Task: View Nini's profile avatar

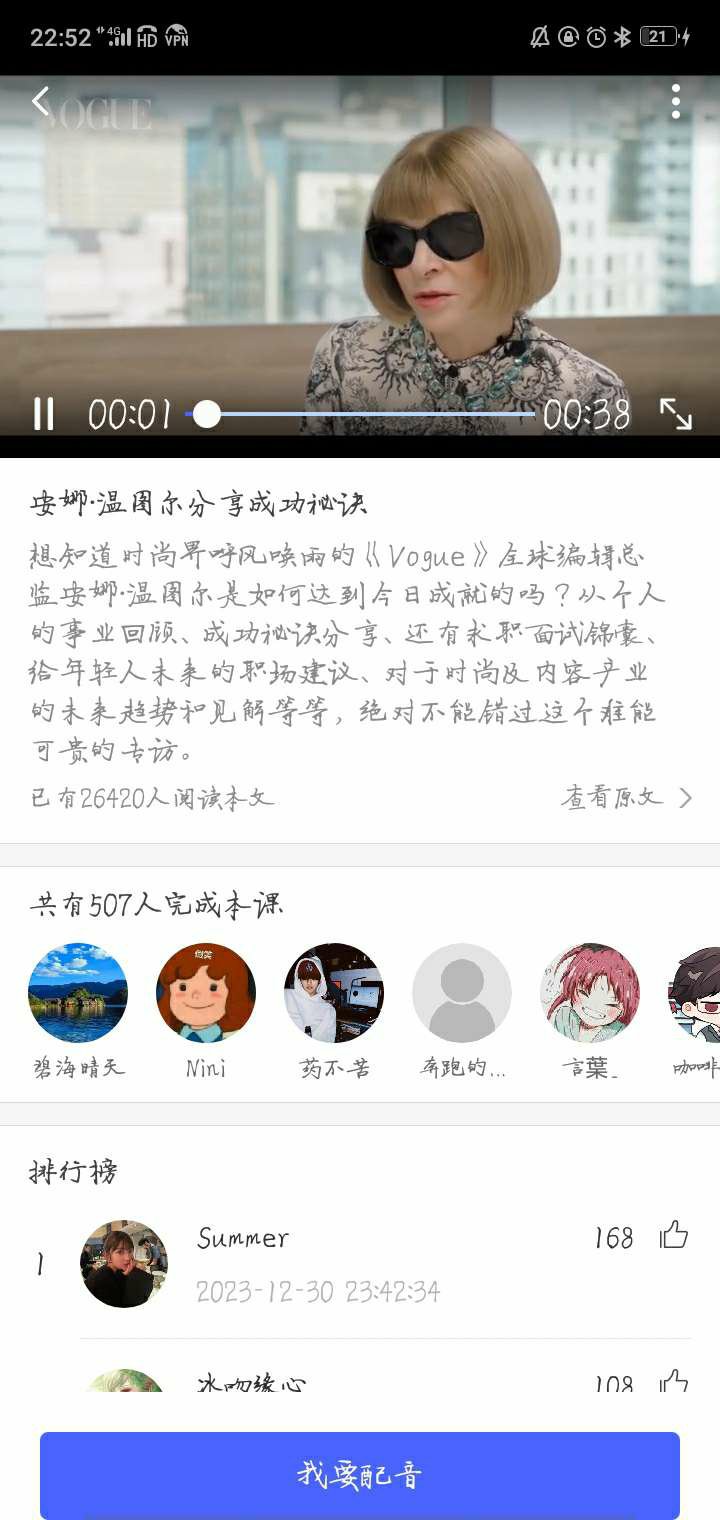Action: (206, 993)
